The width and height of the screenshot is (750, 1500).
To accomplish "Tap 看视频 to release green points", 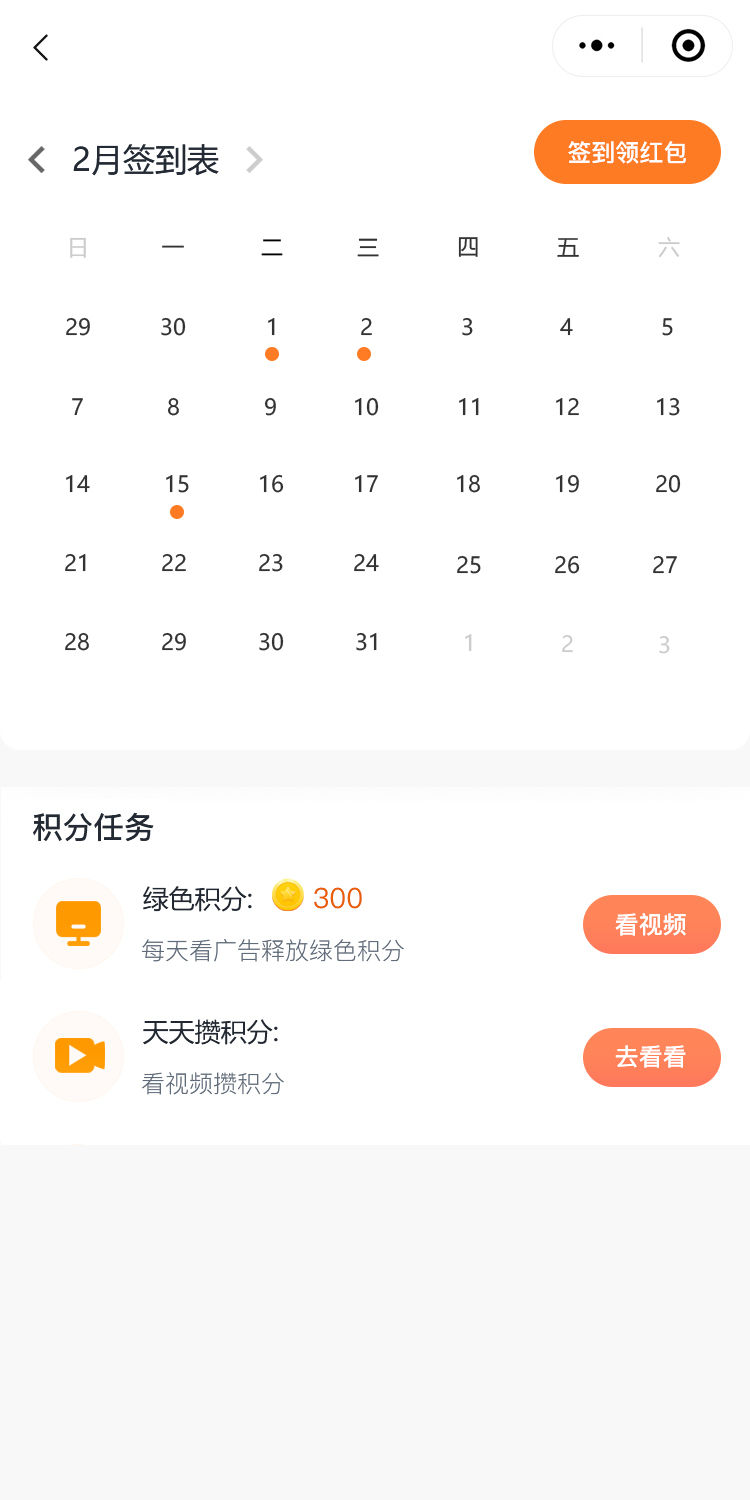I will tap(651, 925).
